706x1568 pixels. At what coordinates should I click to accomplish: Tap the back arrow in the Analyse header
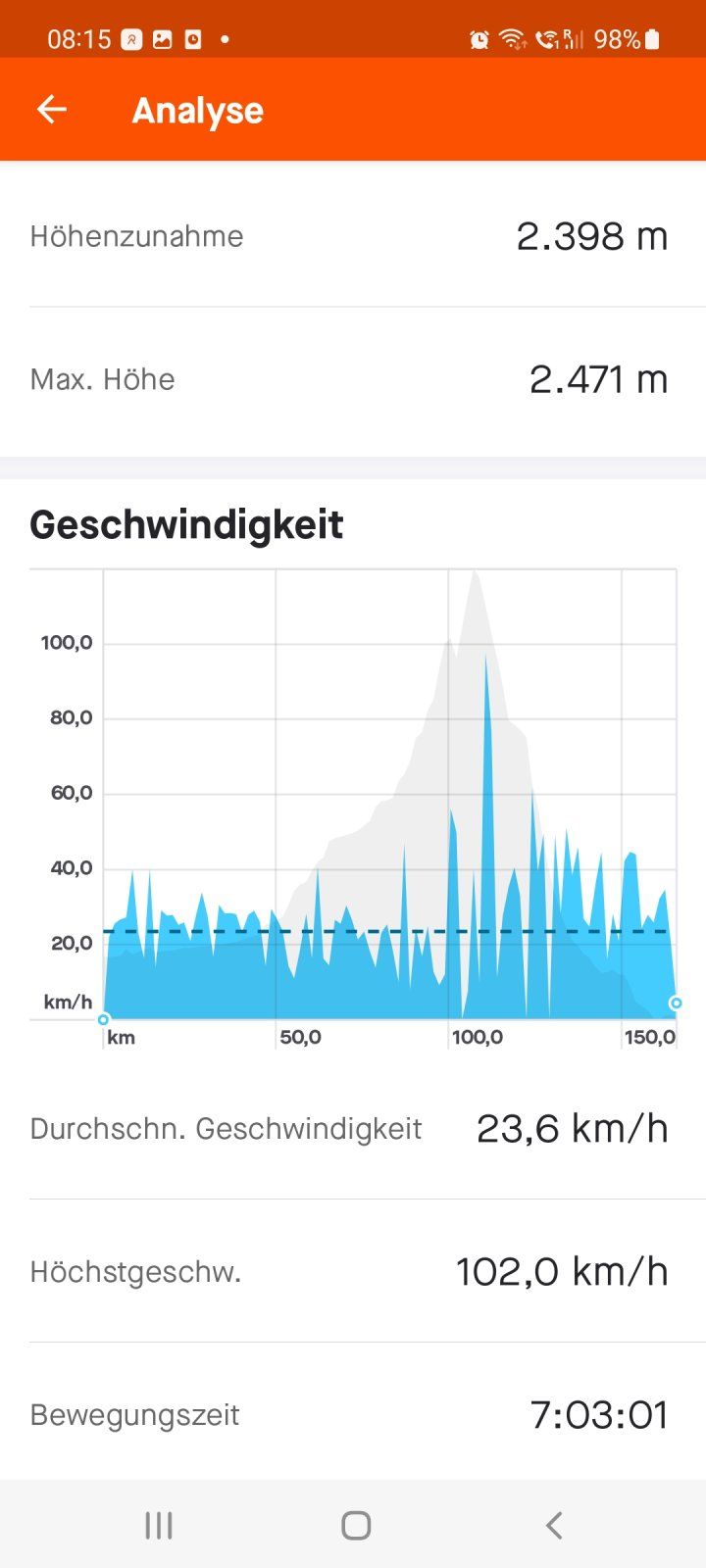pos(51,109)
